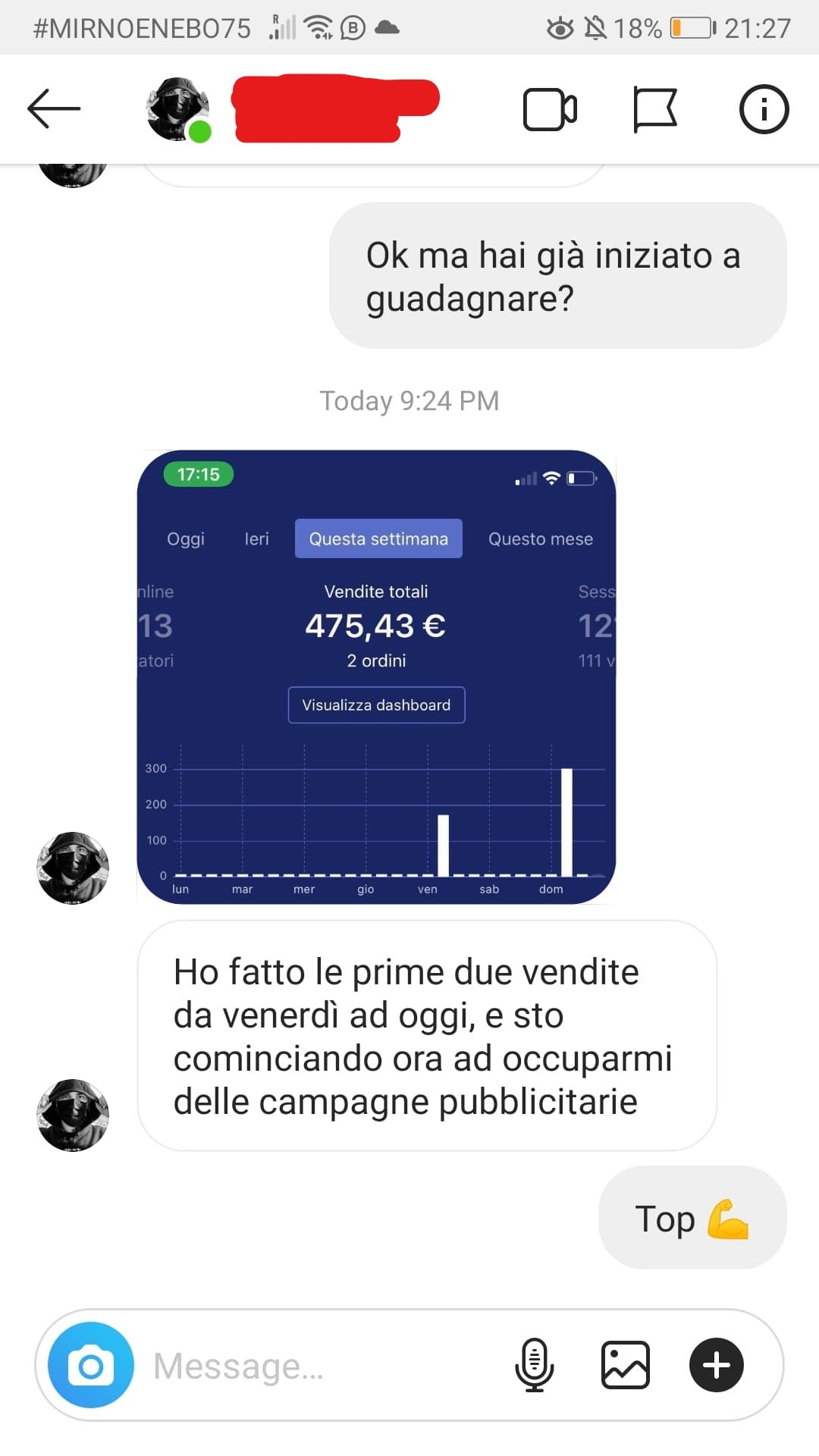This screenshot has width=819, height=1456.
Task: Start a video call
Action: coord(550,110)
